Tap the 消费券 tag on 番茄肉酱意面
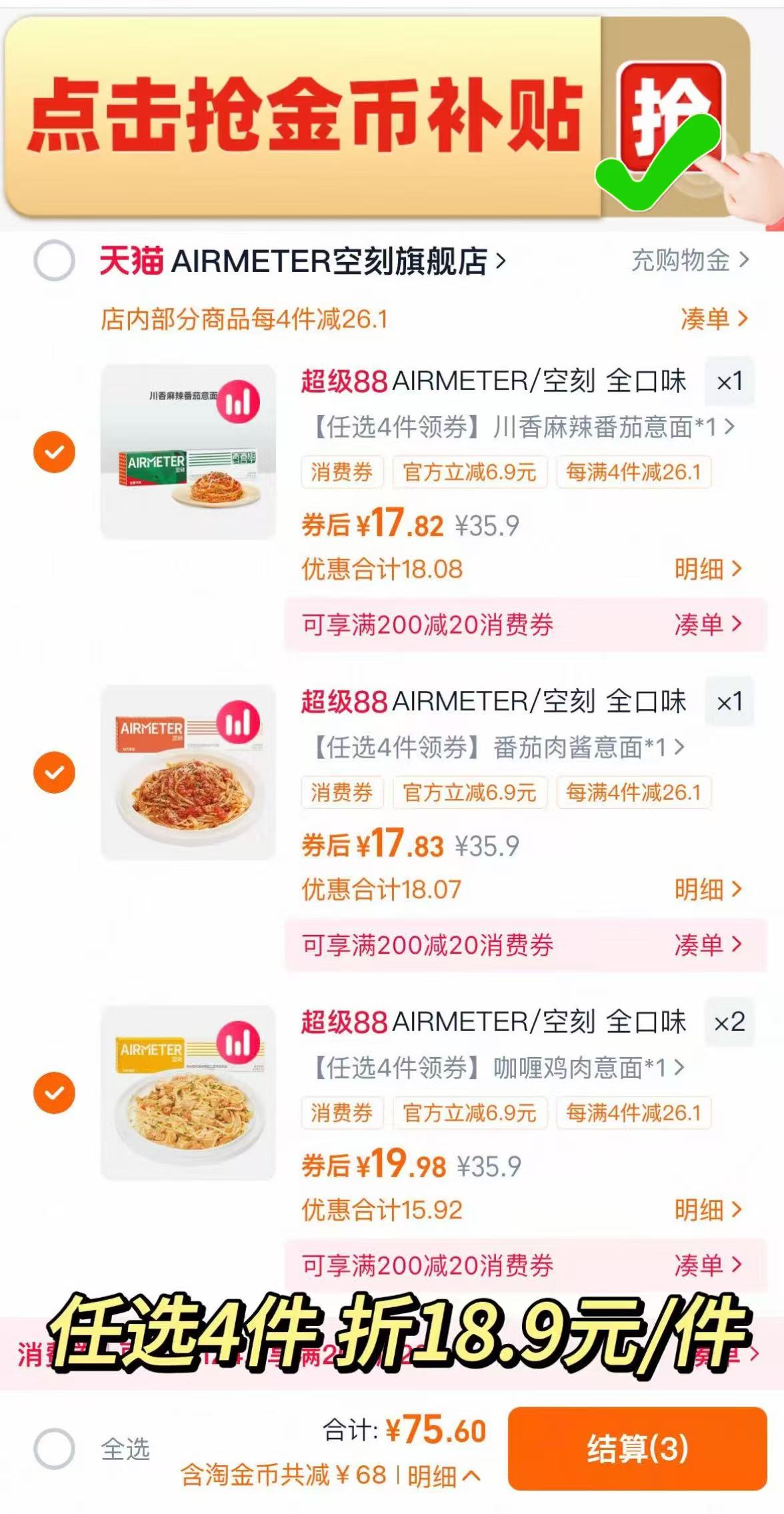The width and height of the screenshot is (784, 1514). coord(342,792)
